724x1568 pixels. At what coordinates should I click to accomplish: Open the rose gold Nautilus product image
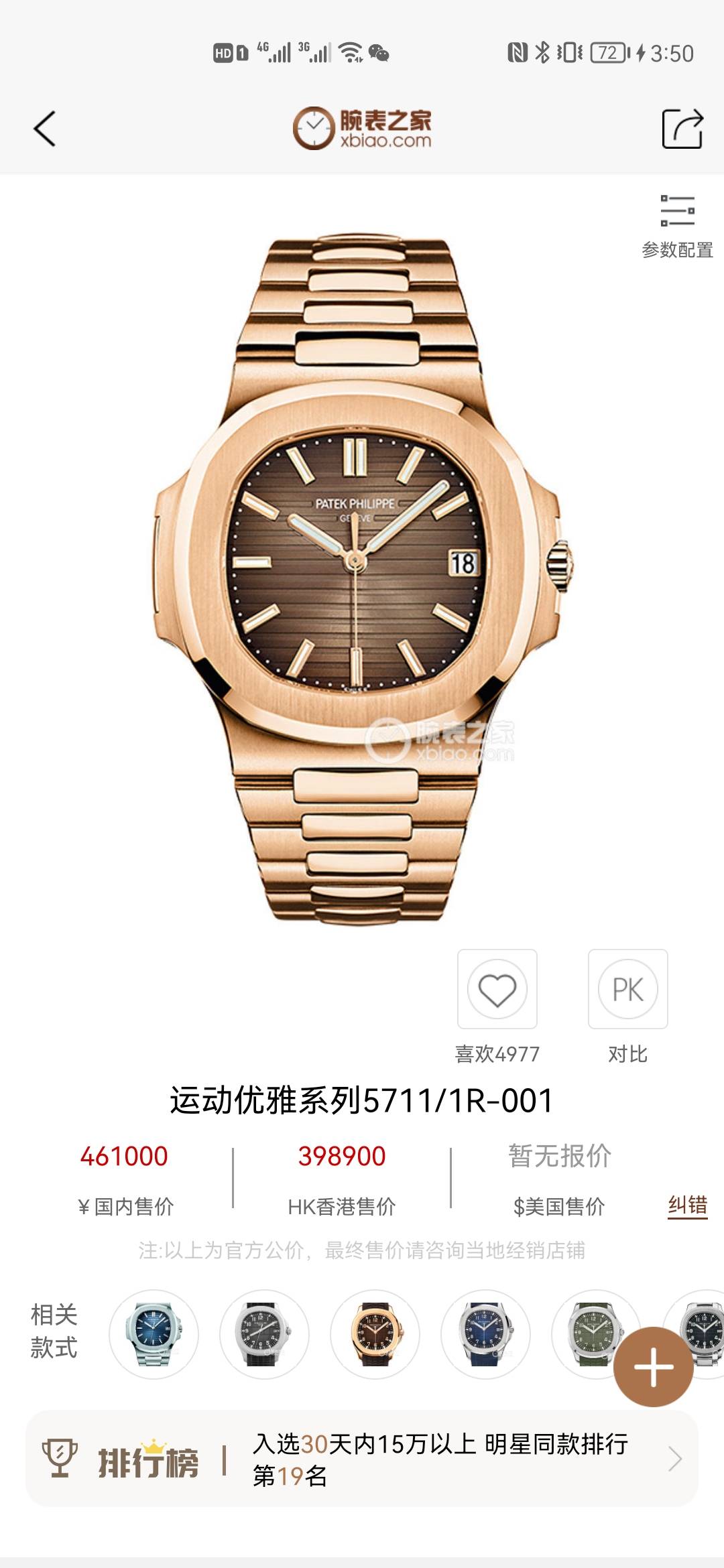click(x=362, y=576)
